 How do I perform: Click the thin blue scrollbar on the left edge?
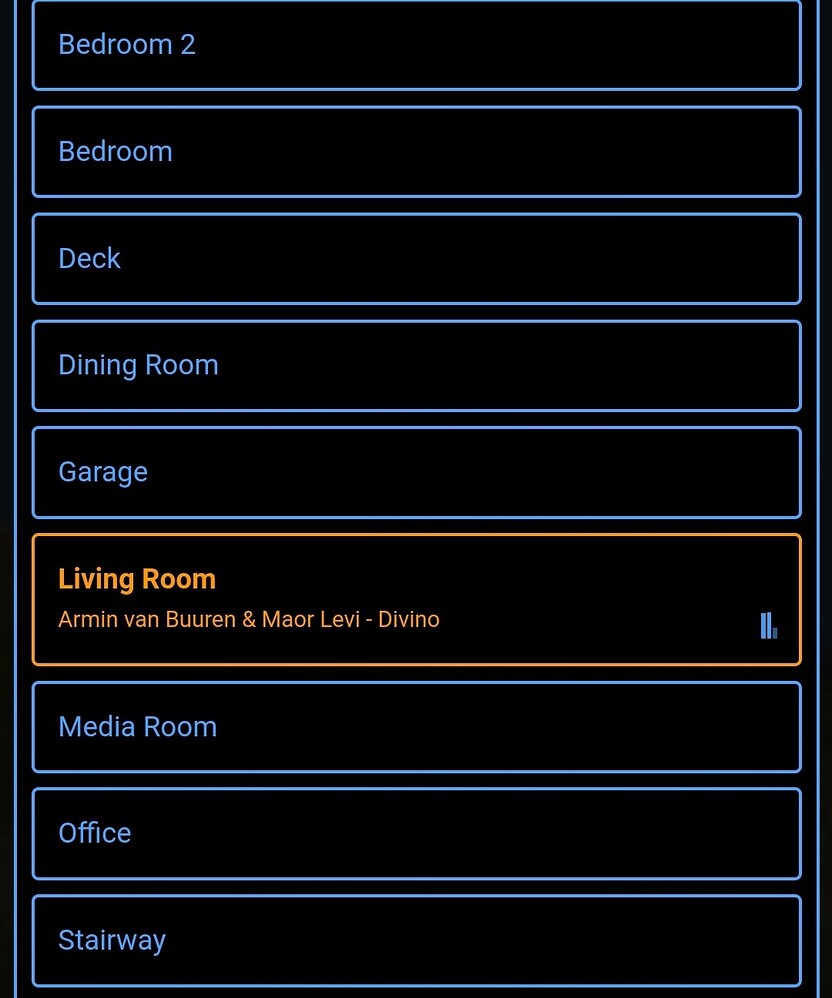point(16,499)
